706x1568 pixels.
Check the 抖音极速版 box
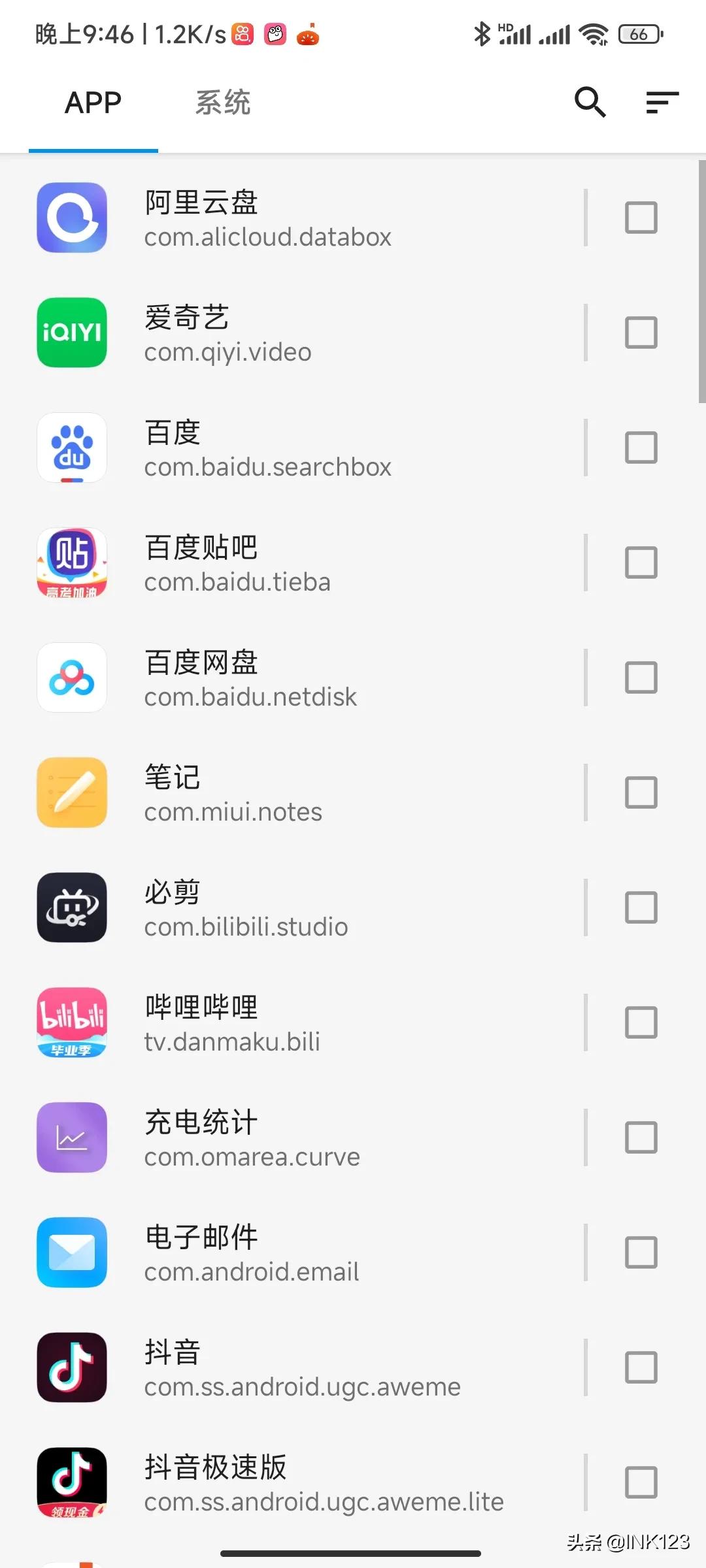641,1482
